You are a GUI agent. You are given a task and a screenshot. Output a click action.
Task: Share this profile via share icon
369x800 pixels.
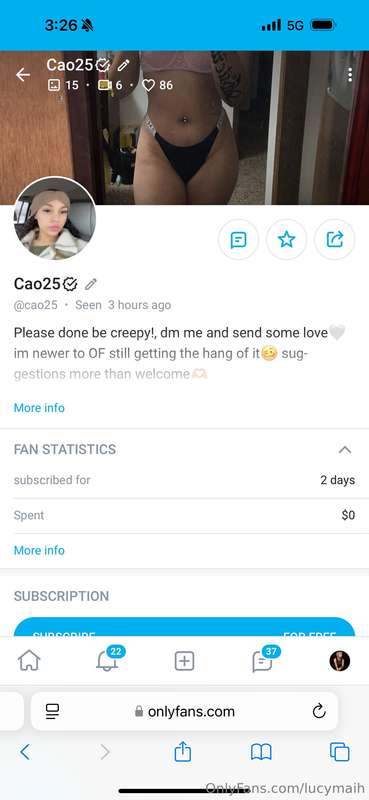click(x=334, y=239)
